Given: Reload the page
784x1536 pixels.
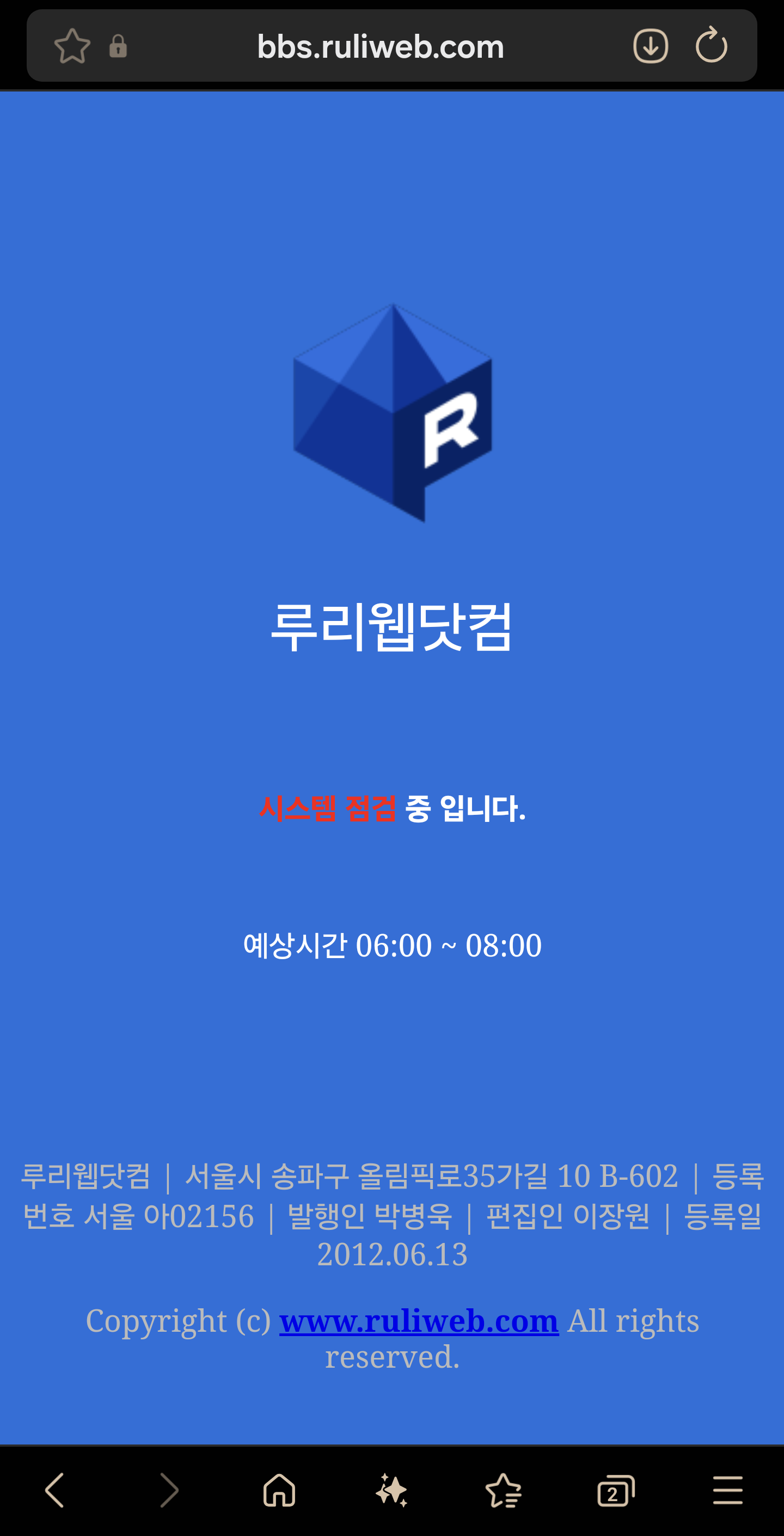Looking at the screenshot, I should [711, 46].
